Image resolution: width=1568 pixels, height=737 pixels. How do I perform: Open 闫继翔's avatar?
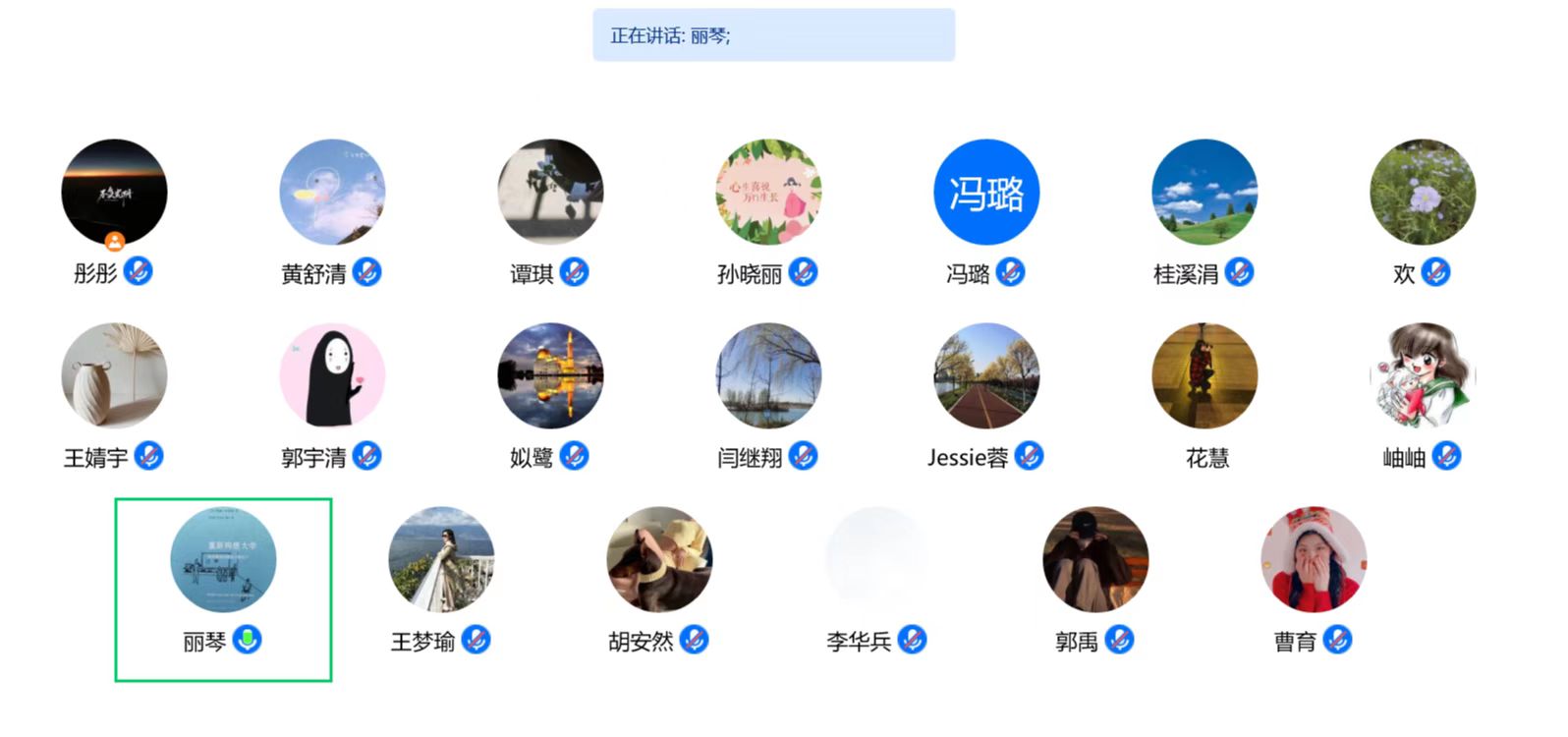(768, 376)
